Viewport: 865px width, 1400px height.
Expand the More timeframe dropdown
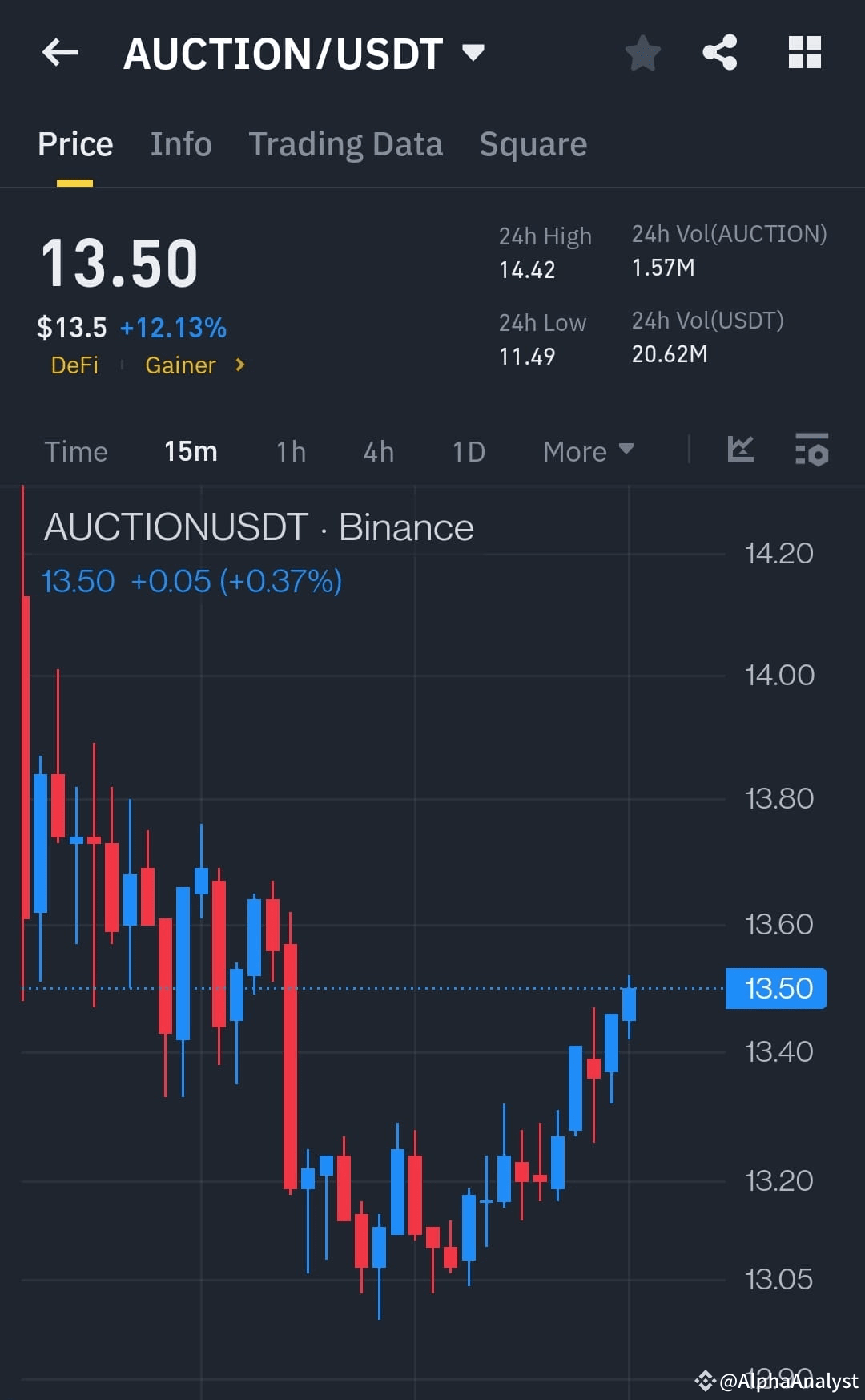click(x=587, y=451)
